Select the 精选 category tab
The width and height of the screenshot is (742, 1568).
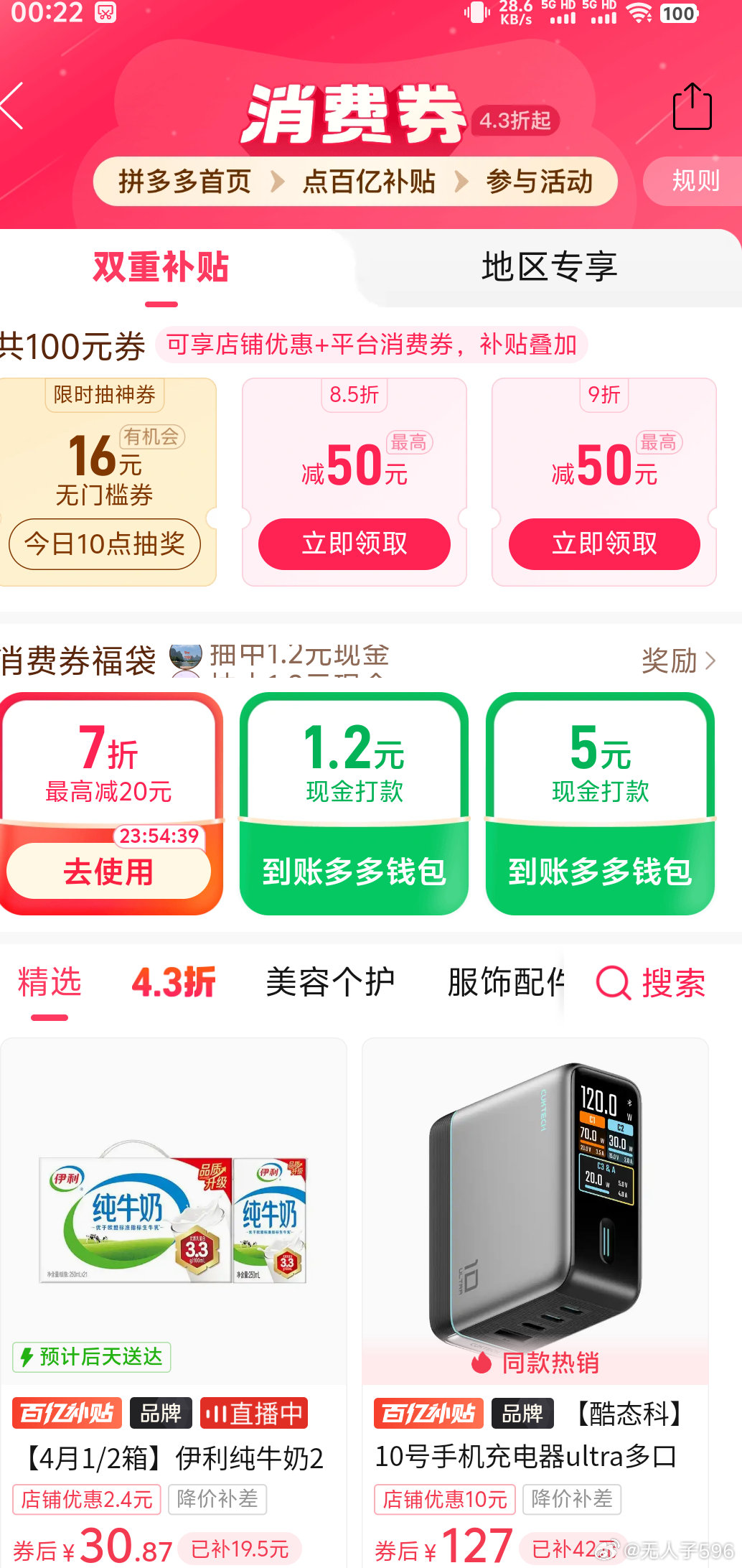tap(50, 982)
